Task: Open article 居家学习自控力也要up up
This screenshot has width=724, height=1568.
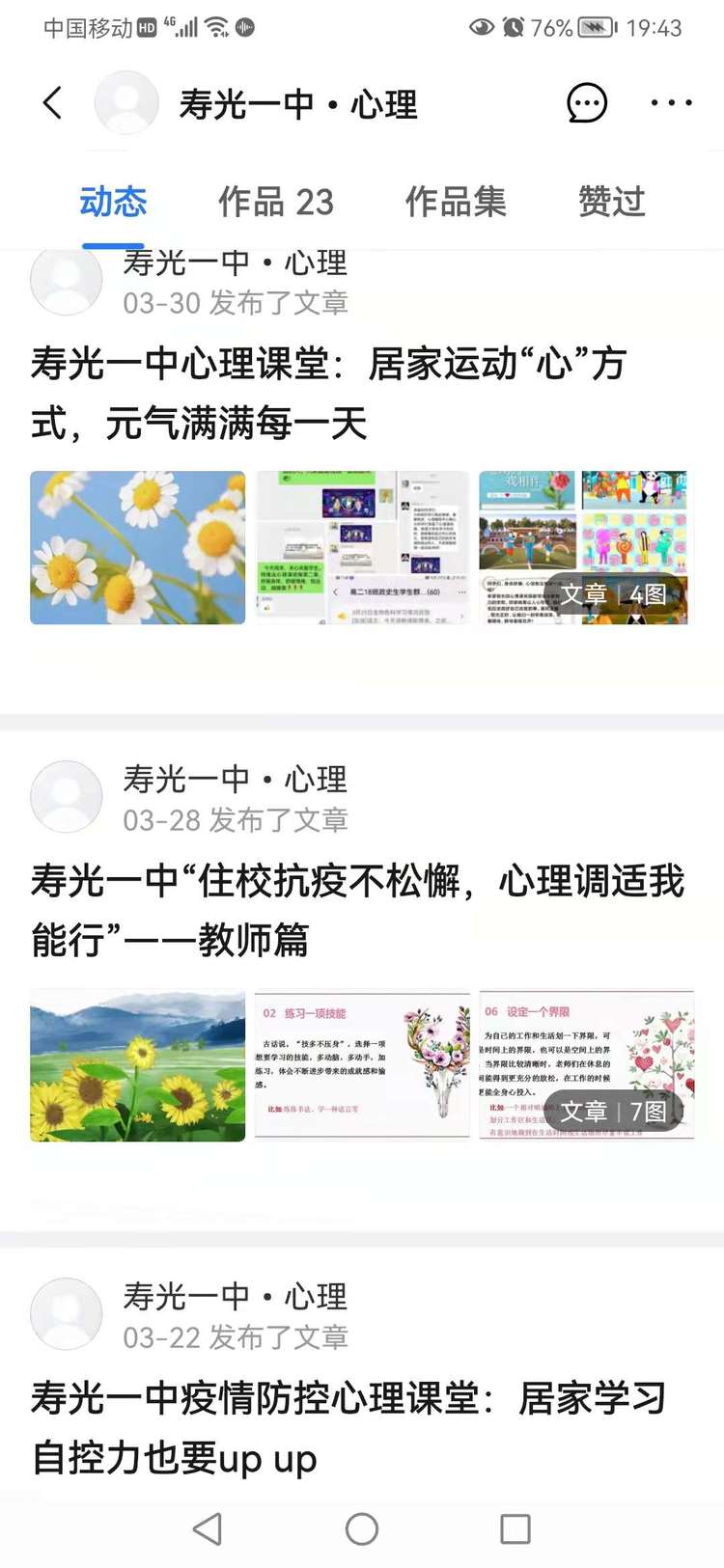Action: (348, 1428)
